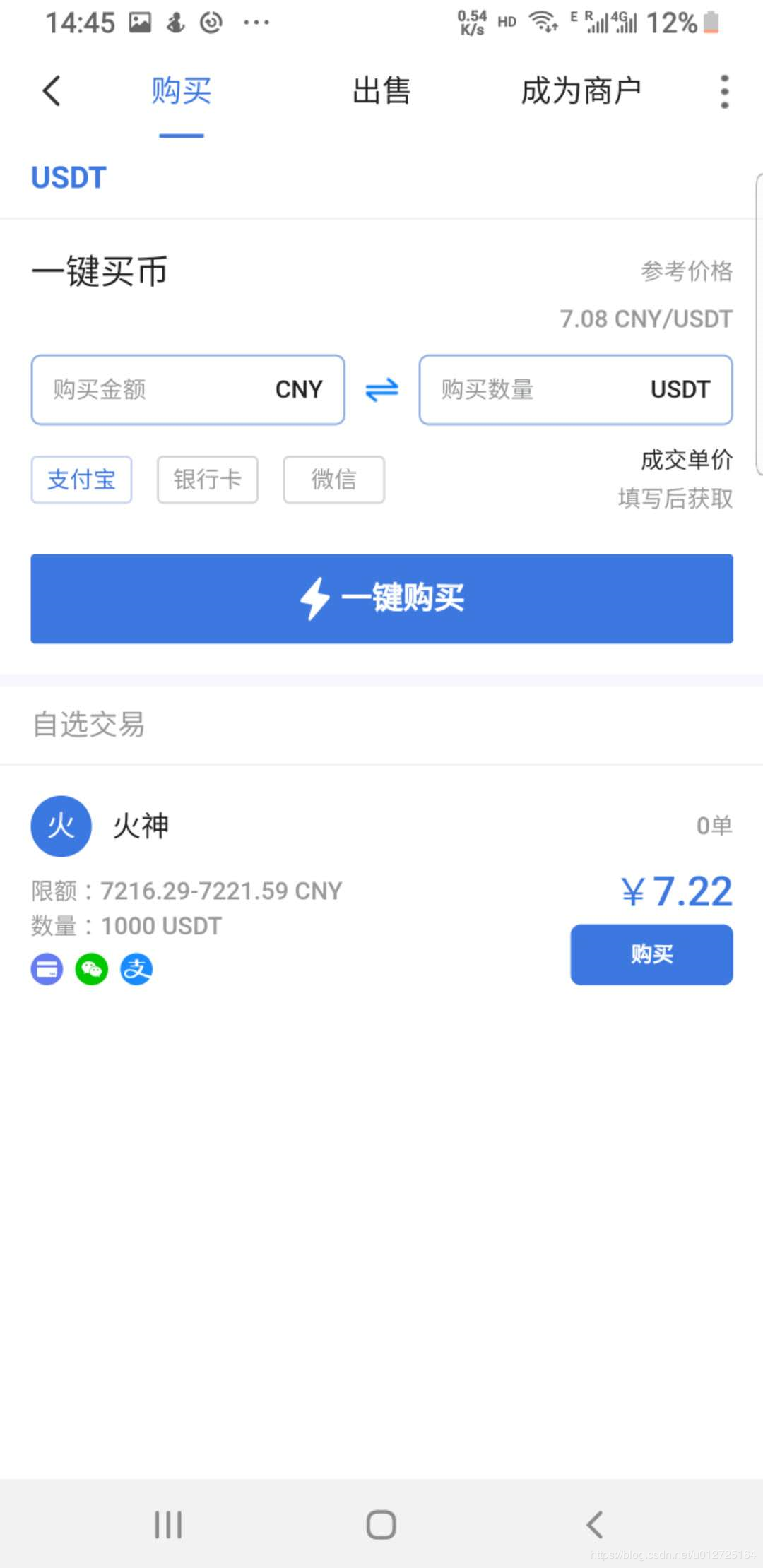Open the 成为商户 tab
Viewport: 763px width, 1568px height.
tap(581, 91)
